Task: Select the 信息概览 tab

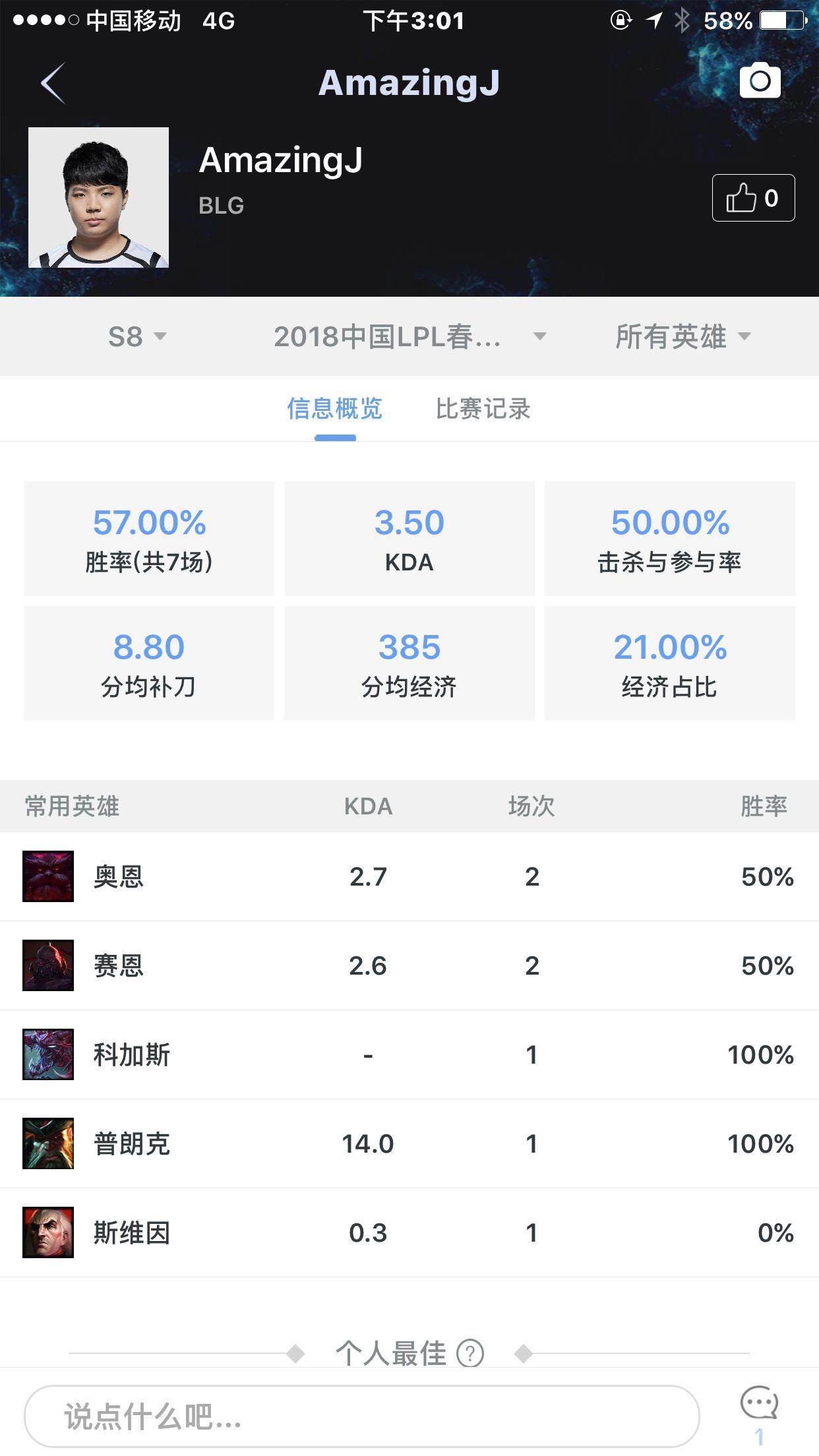Action: coord(334,409)
